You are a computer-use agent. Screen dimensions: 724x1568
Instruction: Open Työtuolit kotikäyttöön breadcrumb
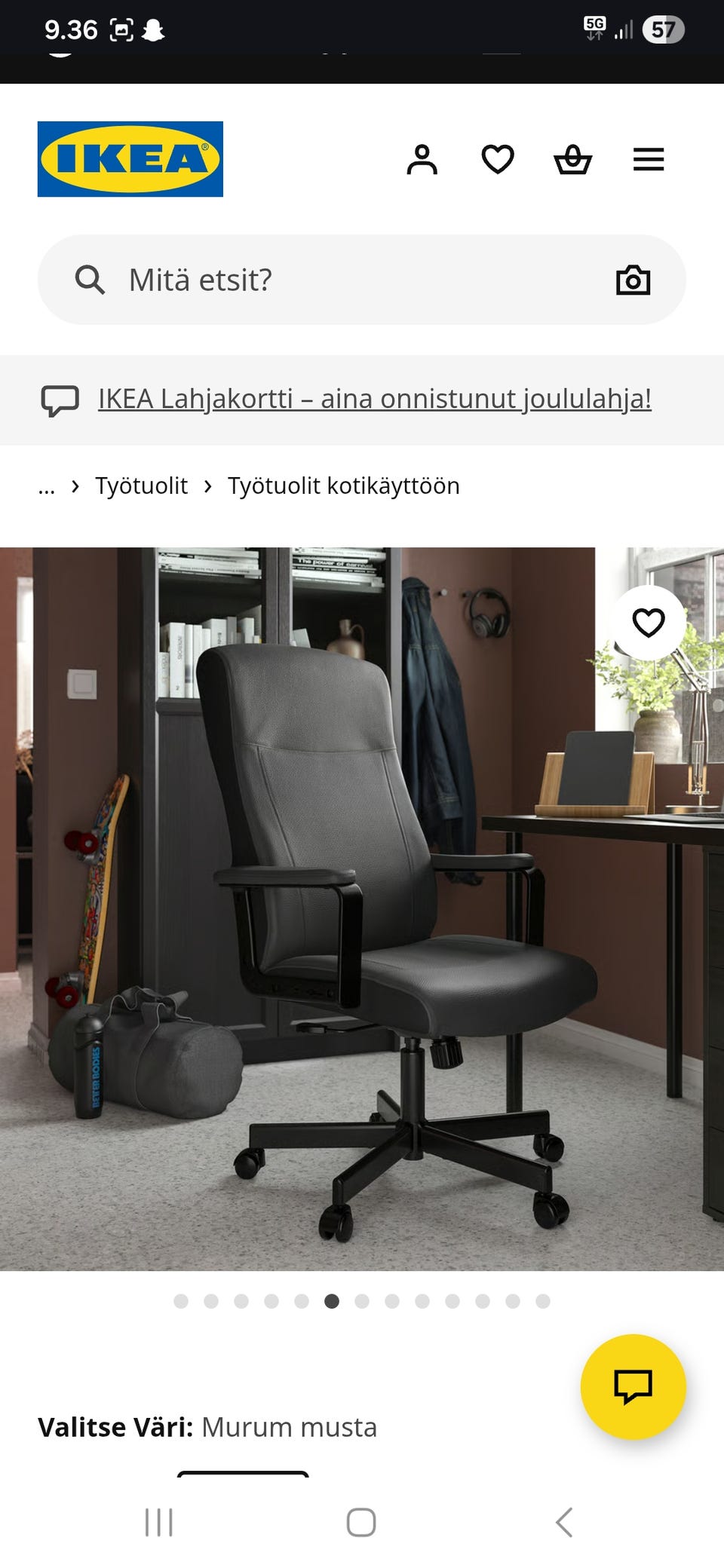343,485
